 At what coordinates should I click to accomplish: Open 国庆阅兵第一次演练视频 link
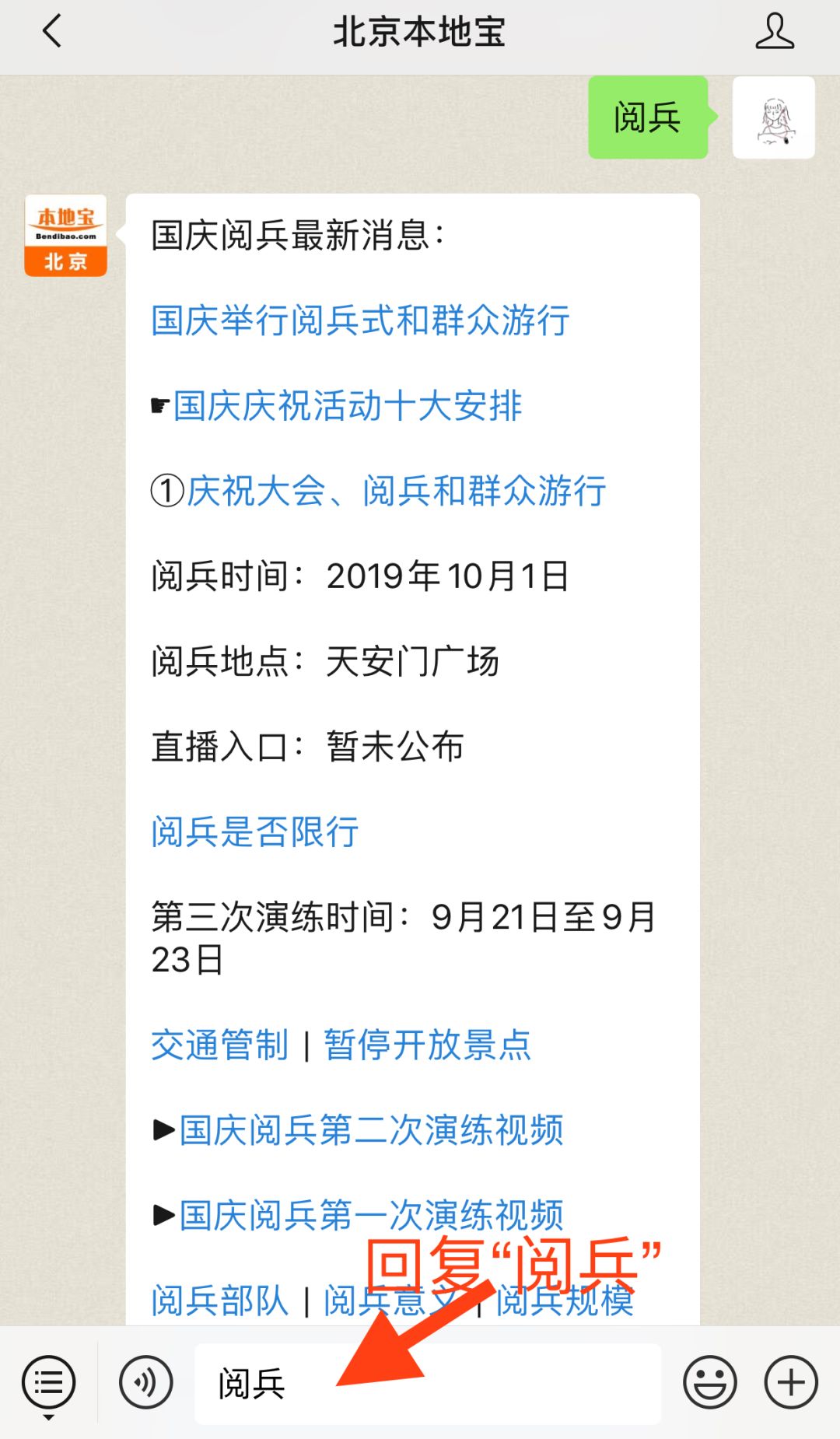(x=371, y=1214)
